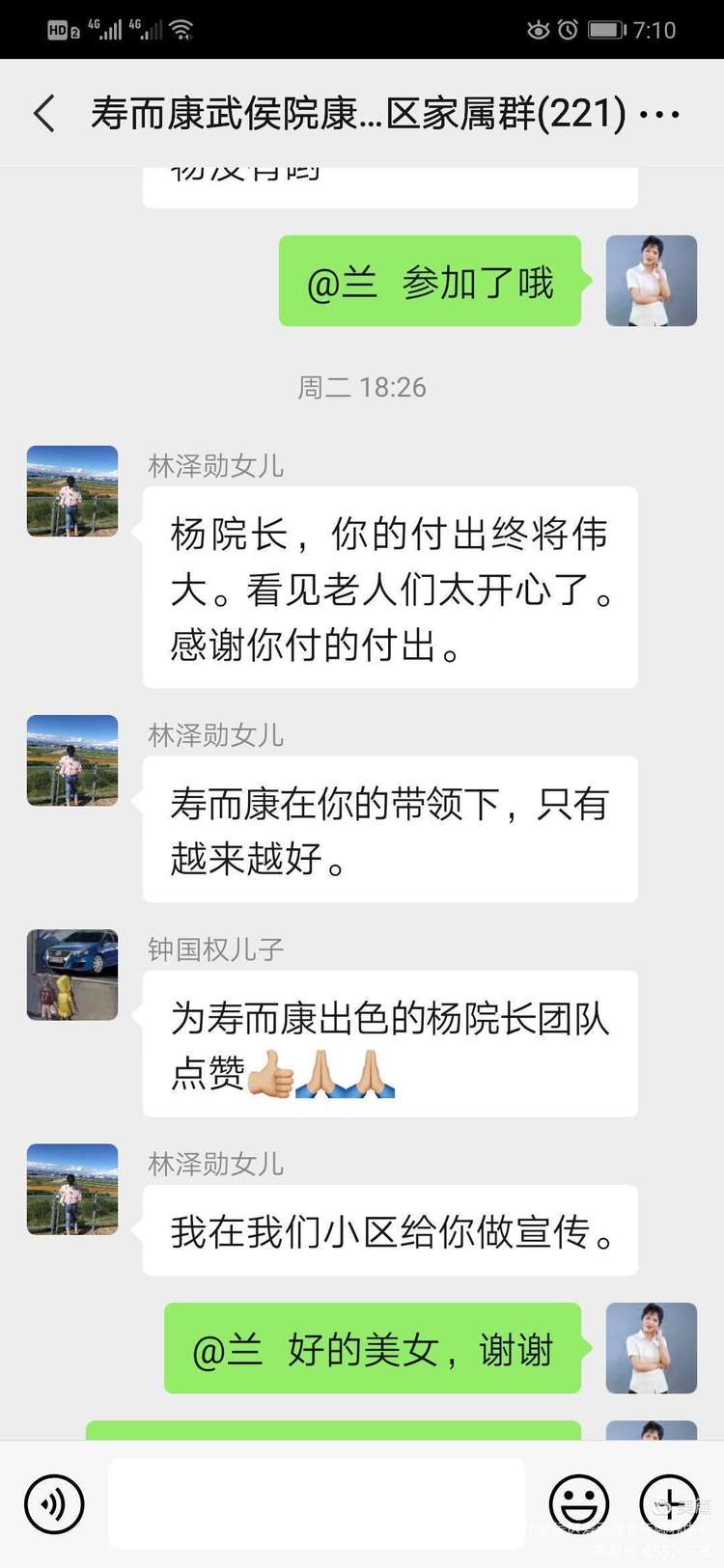This screenshot has height=1568, width=724.
Task: Open 钟国权儿子's profile avatar
Action: pyautogui.click(x=72, y=975)
